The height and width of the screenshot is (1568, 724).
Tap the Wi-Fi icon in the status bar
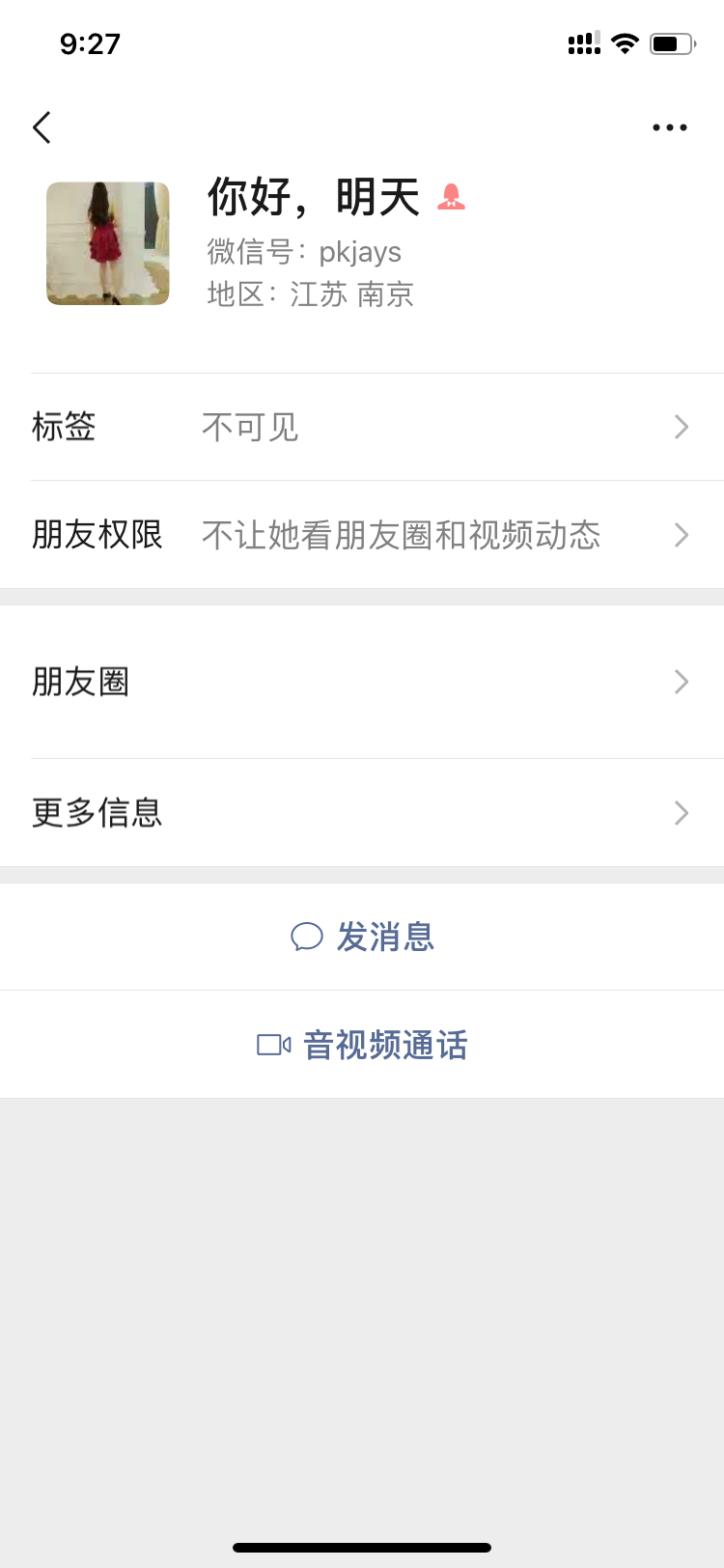624,42
